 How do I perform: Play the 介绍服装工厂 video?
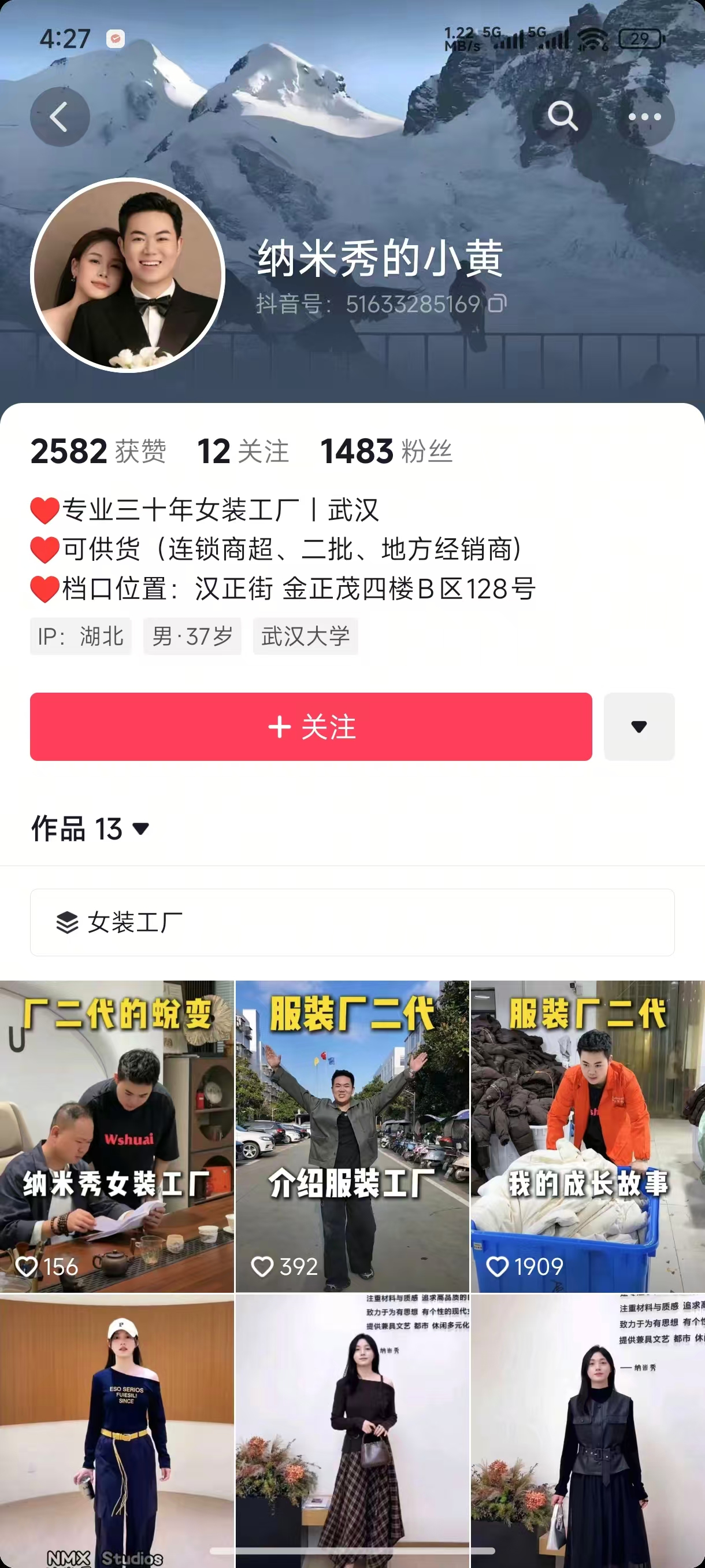[352, 1136]
